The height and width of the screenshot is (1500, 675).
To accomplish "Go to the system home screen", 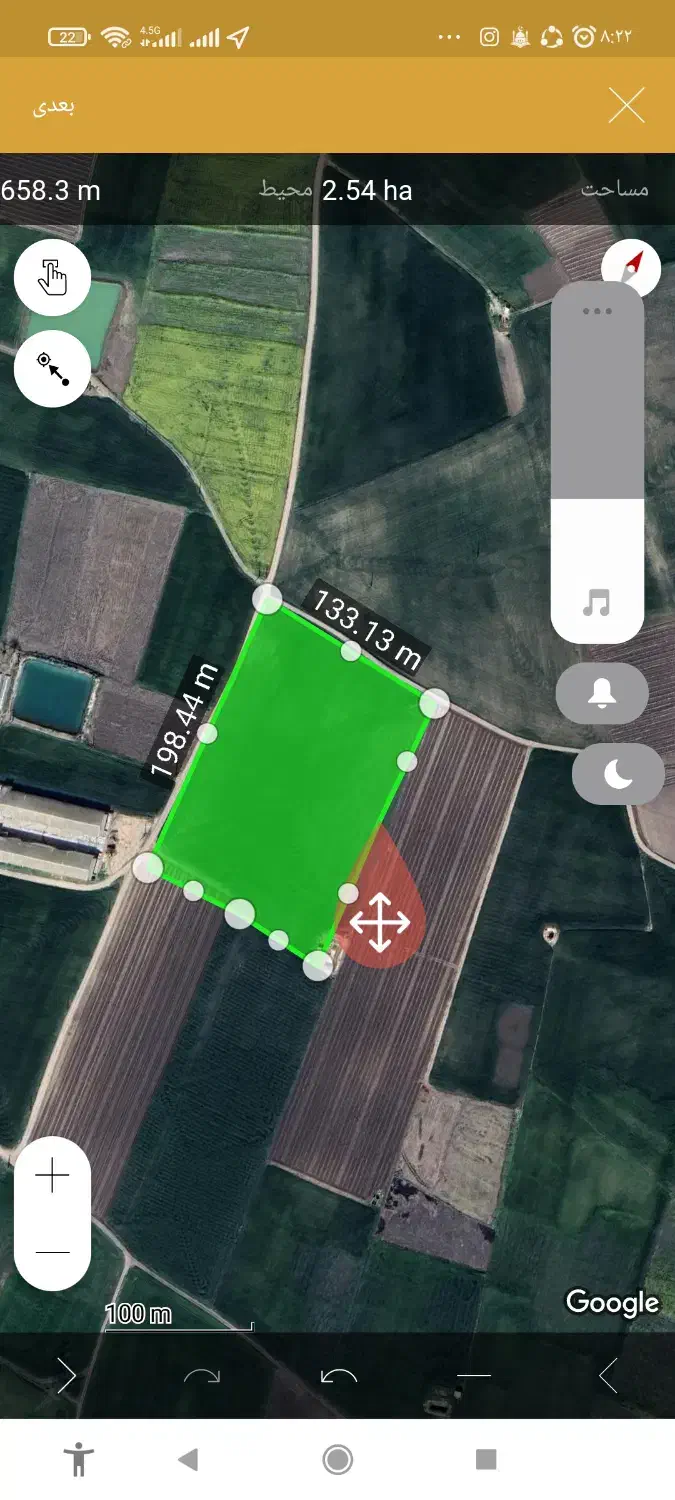I will coord(338,1459).
